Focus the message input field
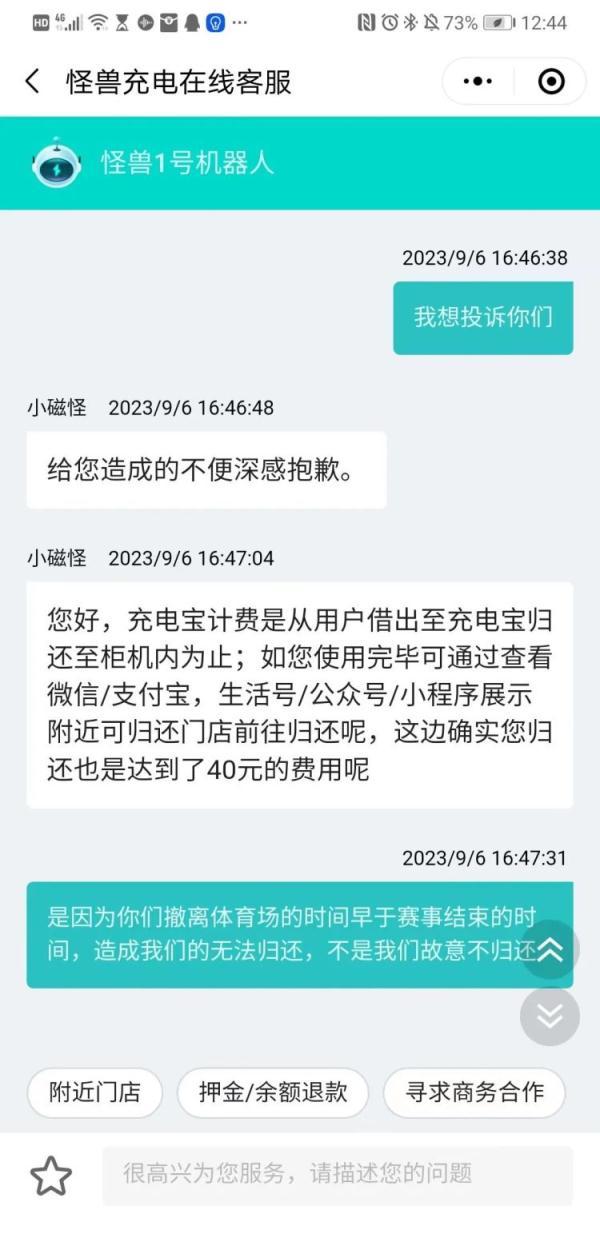Screen dimensions: 600x1246 point(337,1174)
